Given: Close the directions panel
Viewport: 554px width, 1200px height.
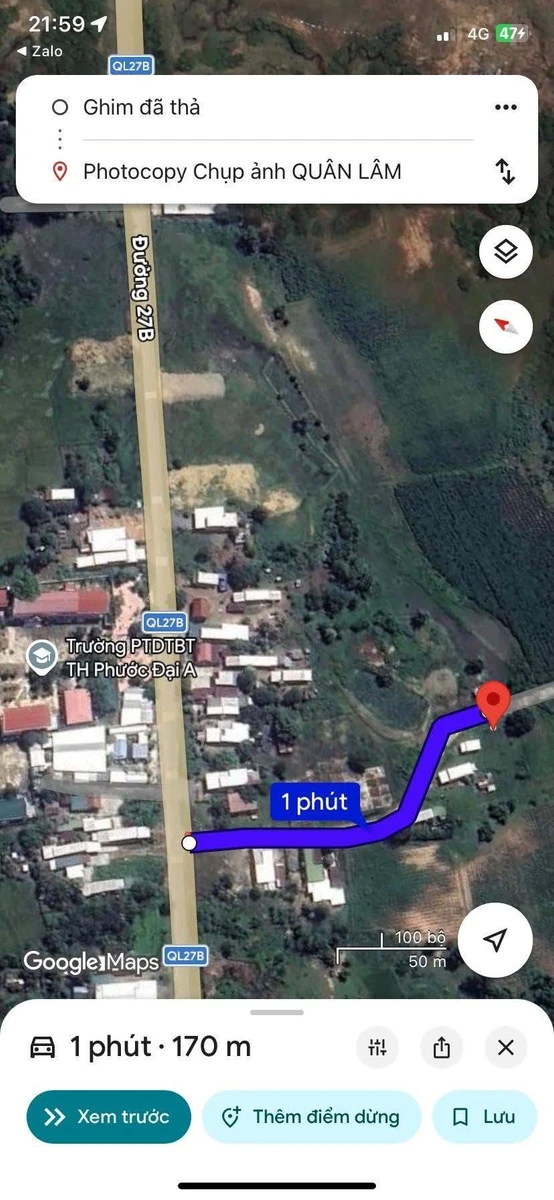Looking at the screenshot, I should pos(505,1047).
